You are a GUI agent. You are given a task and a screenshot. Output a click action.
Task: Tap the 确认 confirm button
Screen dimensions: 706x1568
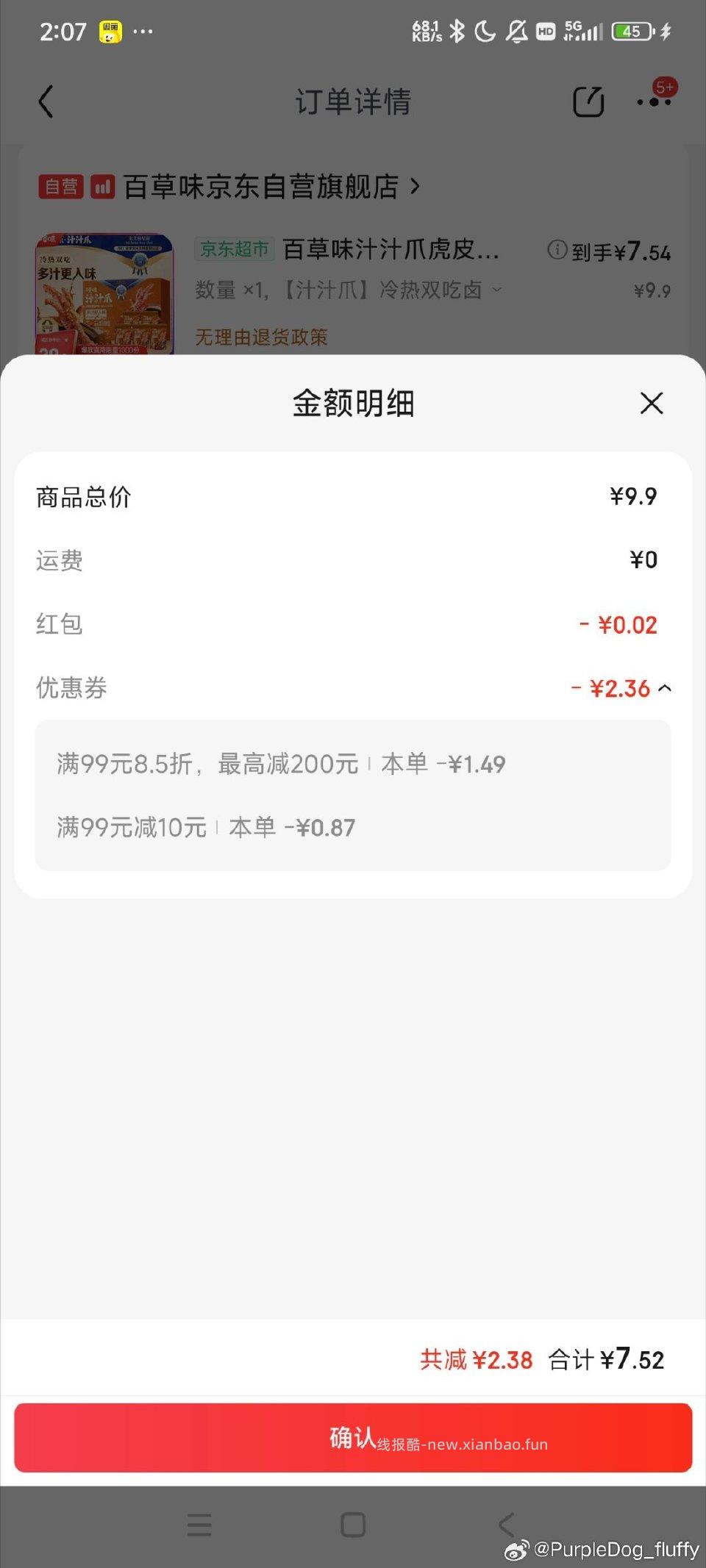pyautogui.click(x=353, y=1439)
